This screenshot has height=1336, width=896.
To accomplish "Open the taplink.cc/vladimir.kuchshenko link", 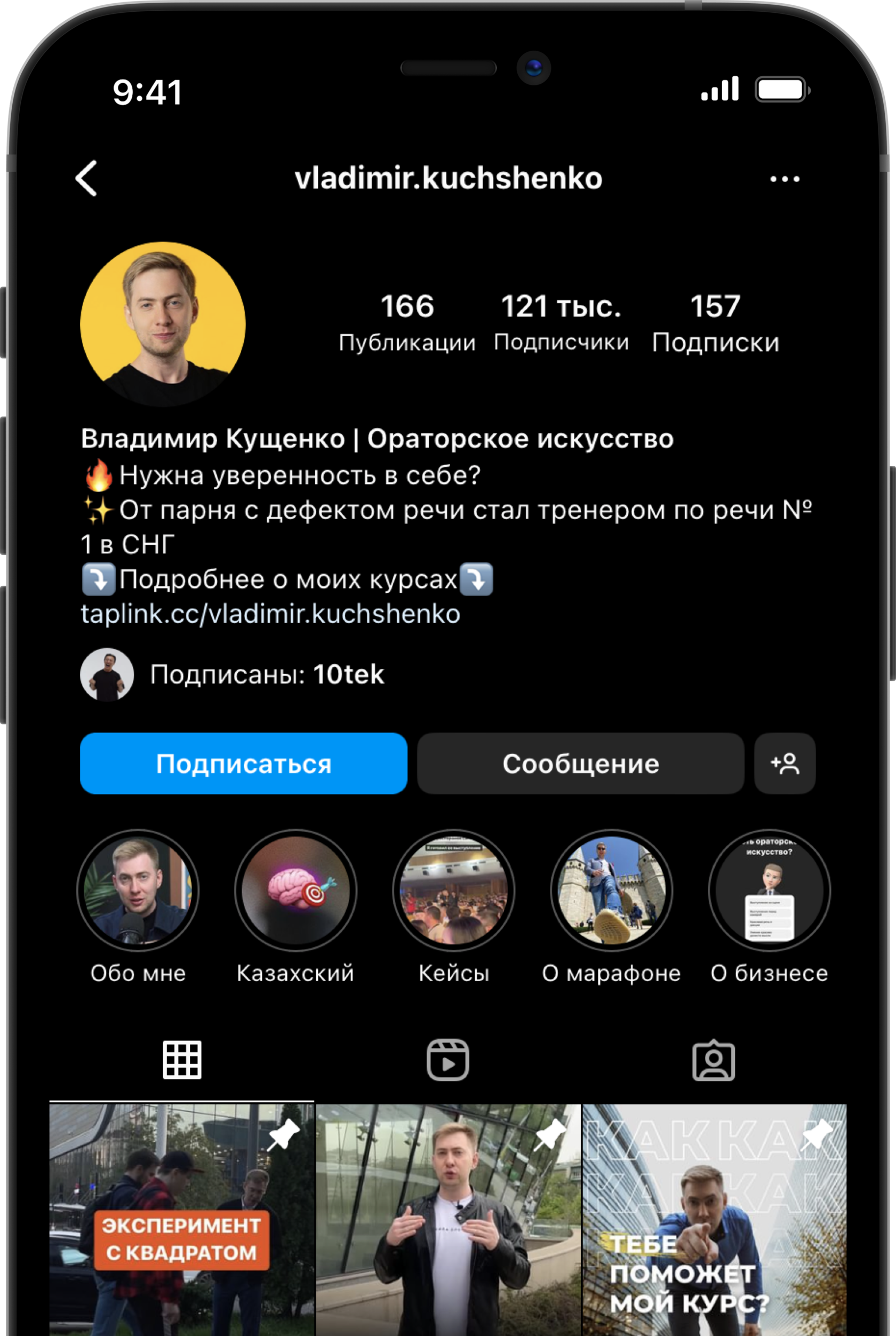I will pyautogui.click(x=270, y=614).
